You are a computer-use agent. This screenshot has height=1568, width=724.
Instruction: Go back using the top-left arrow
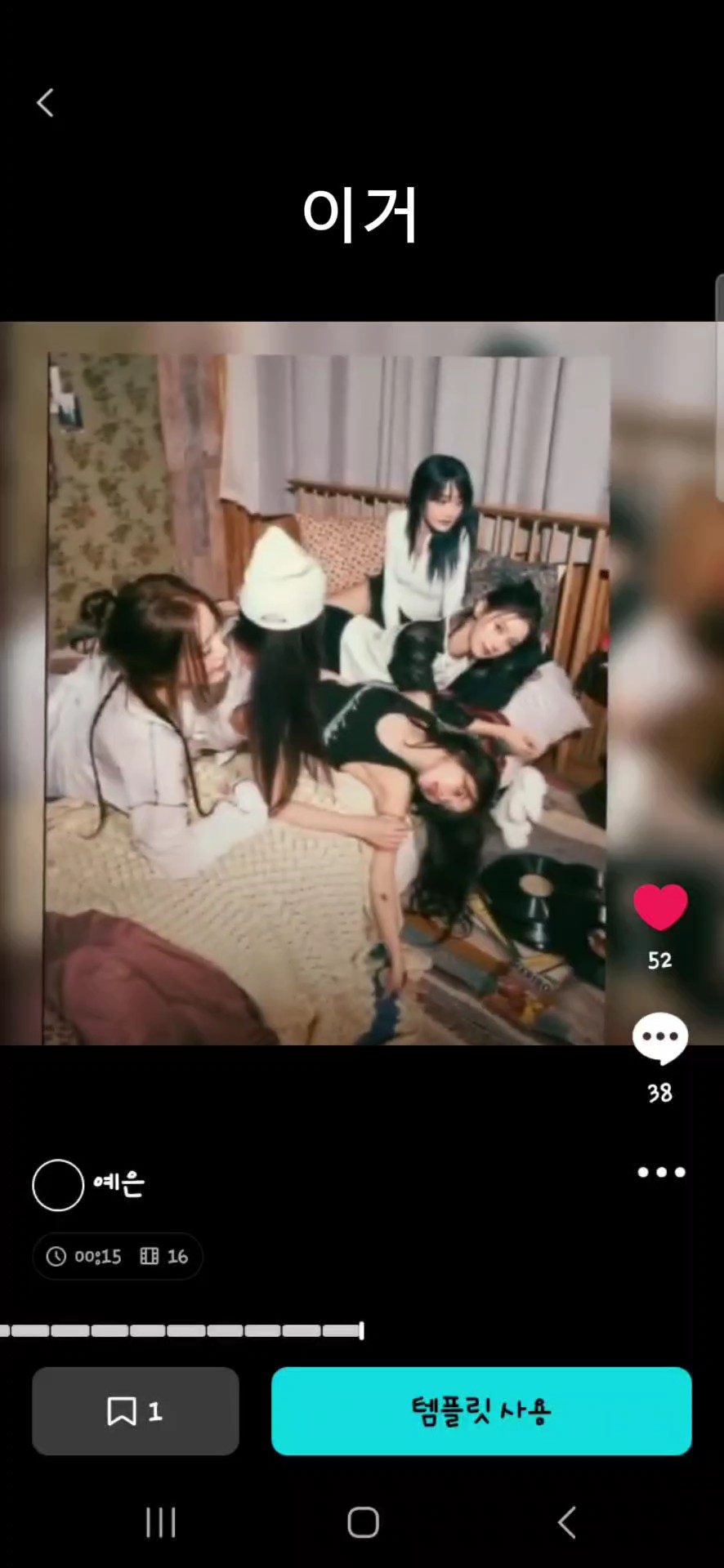point(46,103)
